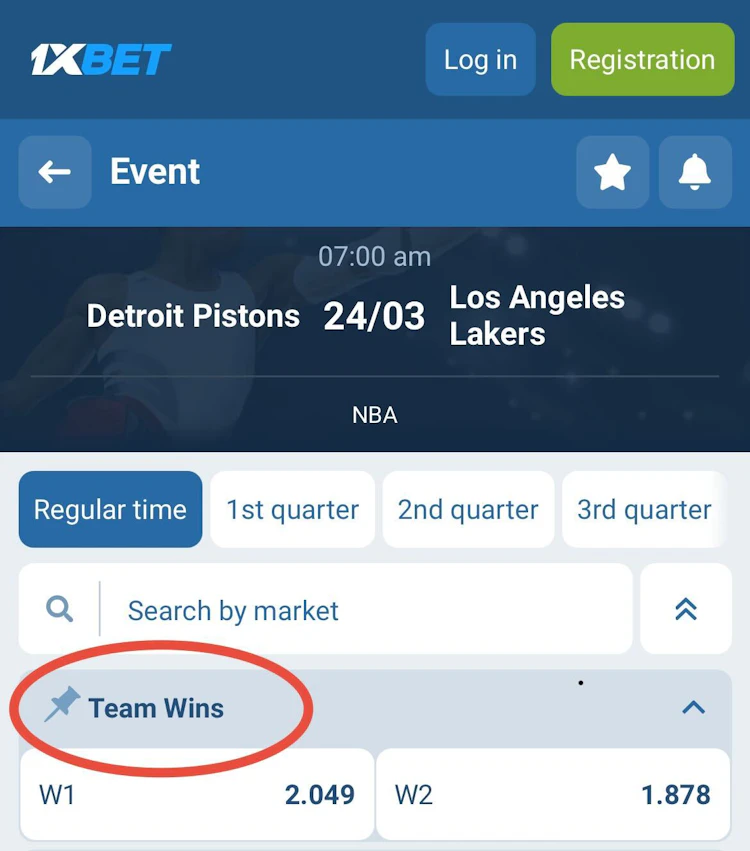This screenshot has width=750, height=851.
Task: Expand the small dot menu above Team Wins
Action: pyautogui.click(x=581, y=682)
